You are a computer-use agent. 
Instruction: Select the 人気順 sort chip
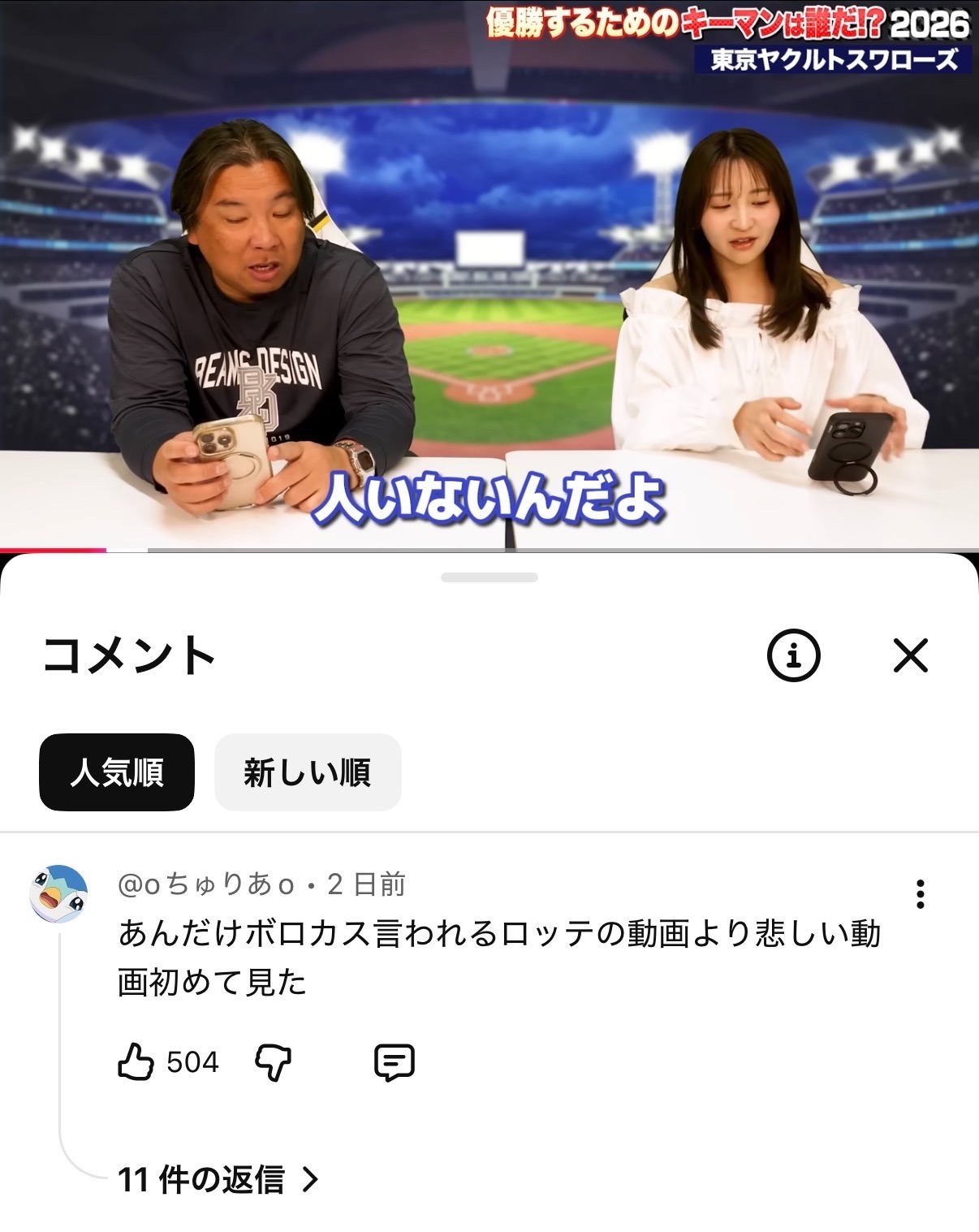click(x=117, y=772)
